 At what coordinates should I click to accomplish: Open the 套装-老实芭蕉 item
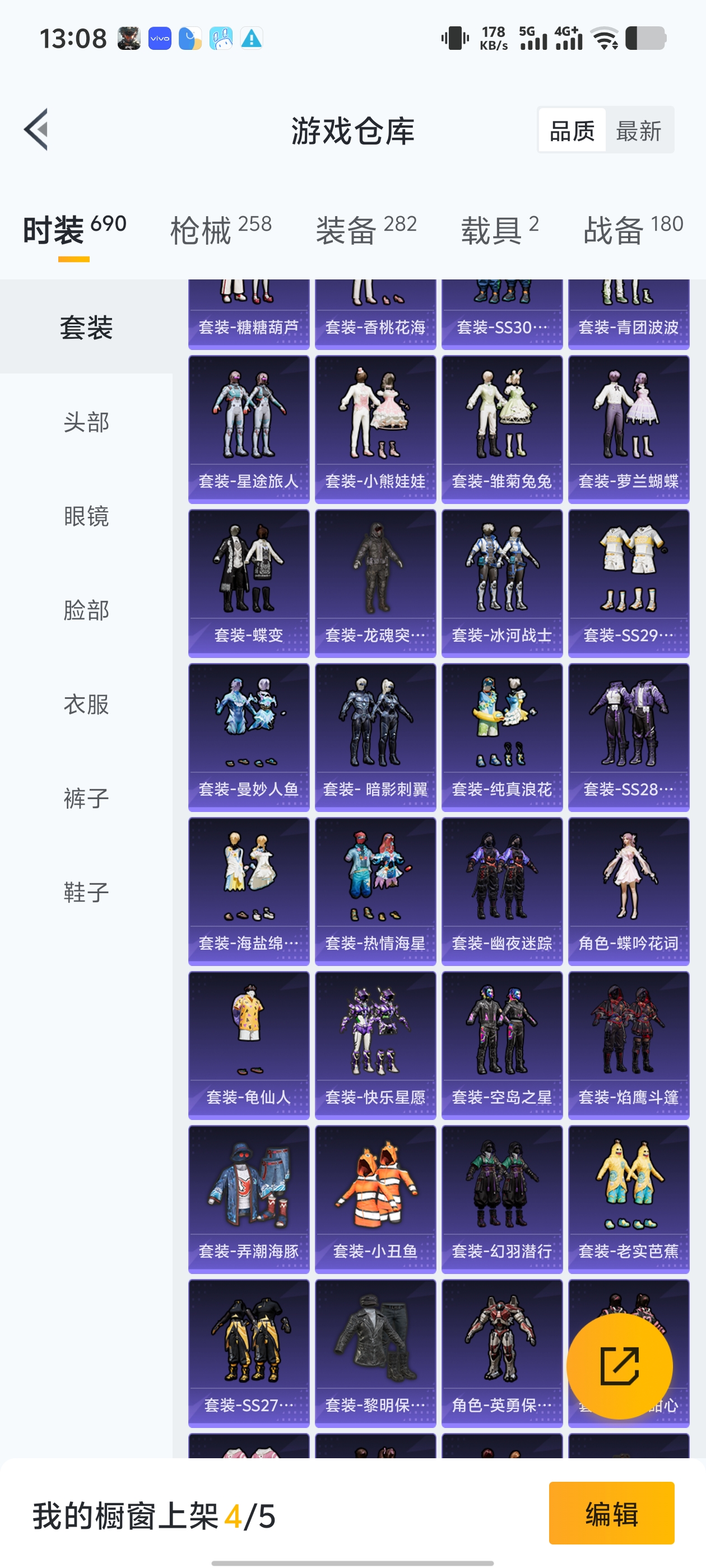coord(628,1199)
